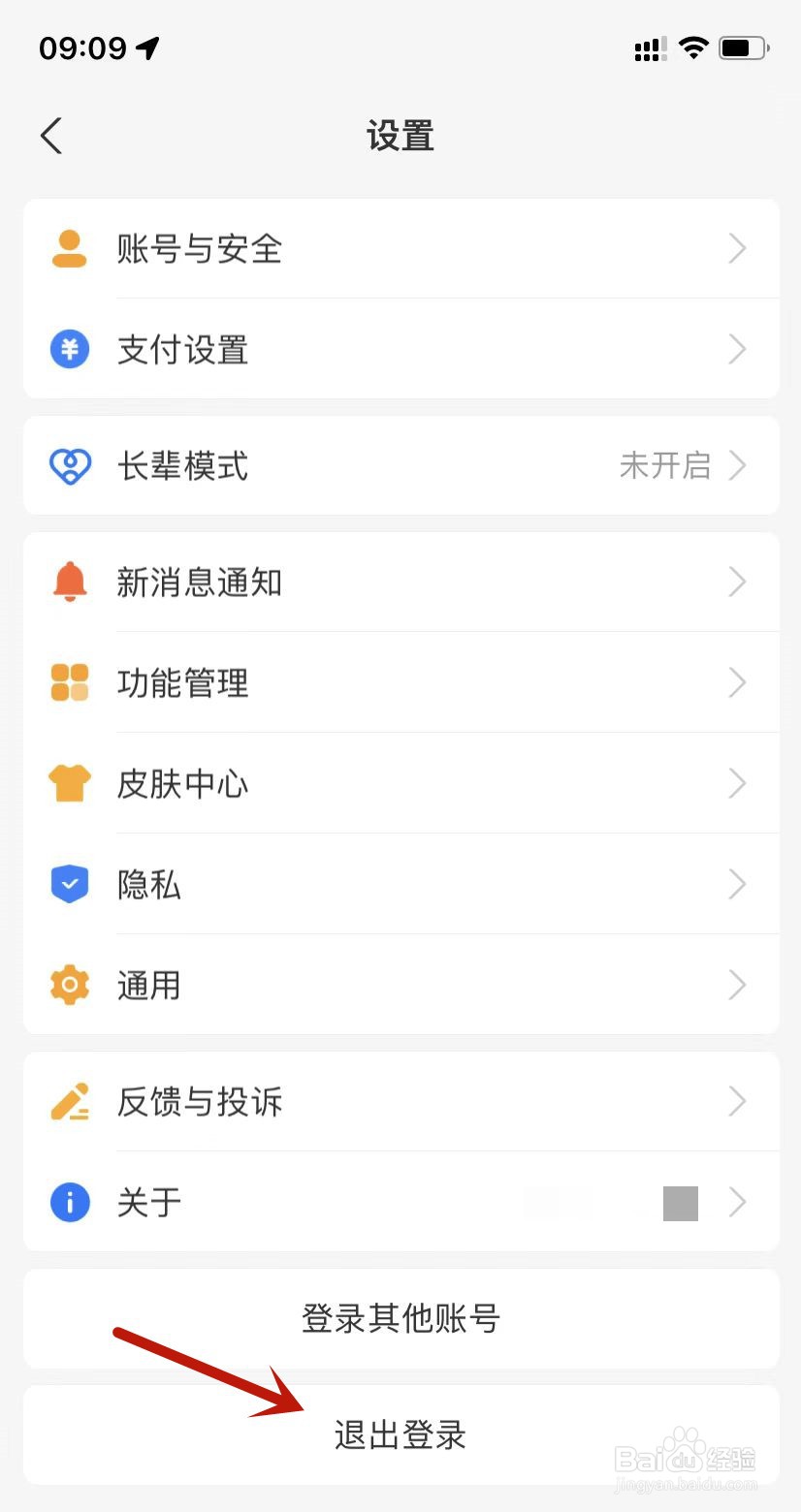Image resolution: width=801 pixels, height=1512 pixels.
Task: Expand the 账号与安全 row chevron
Action: point(737,248)
